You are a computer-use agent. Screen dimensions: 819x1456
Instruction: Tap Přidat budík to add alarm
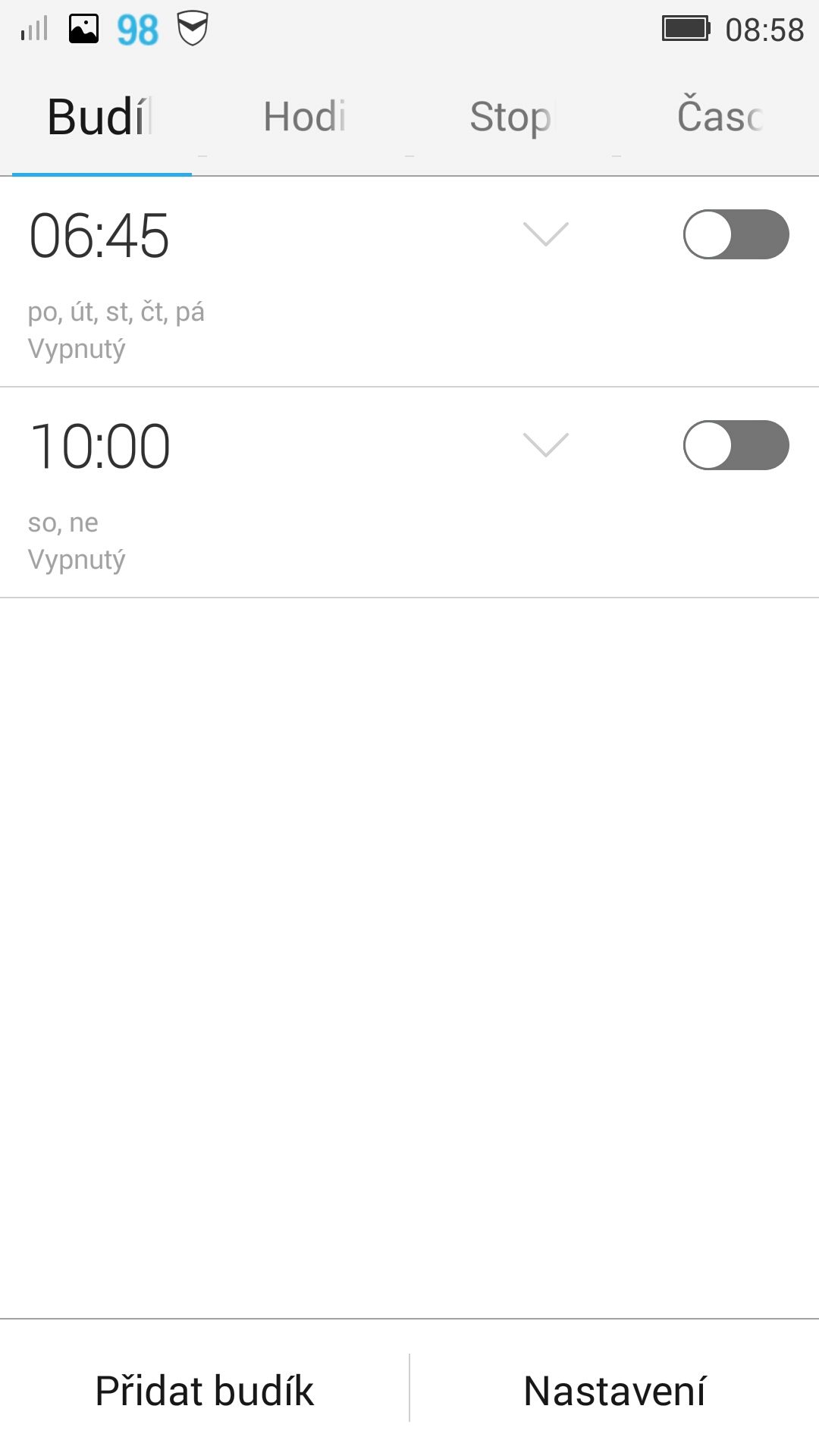click(204, 1391)
